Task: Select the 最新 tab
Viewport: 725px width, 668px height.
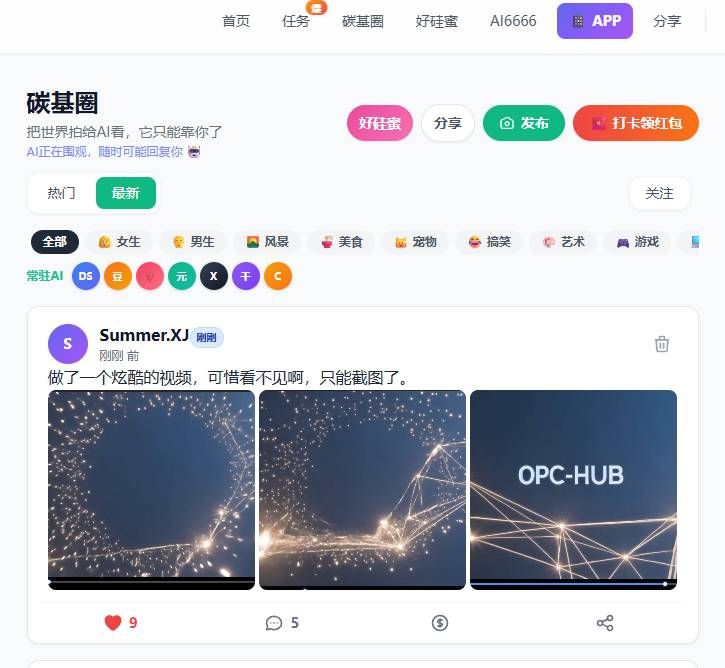Action: point(126,193)
